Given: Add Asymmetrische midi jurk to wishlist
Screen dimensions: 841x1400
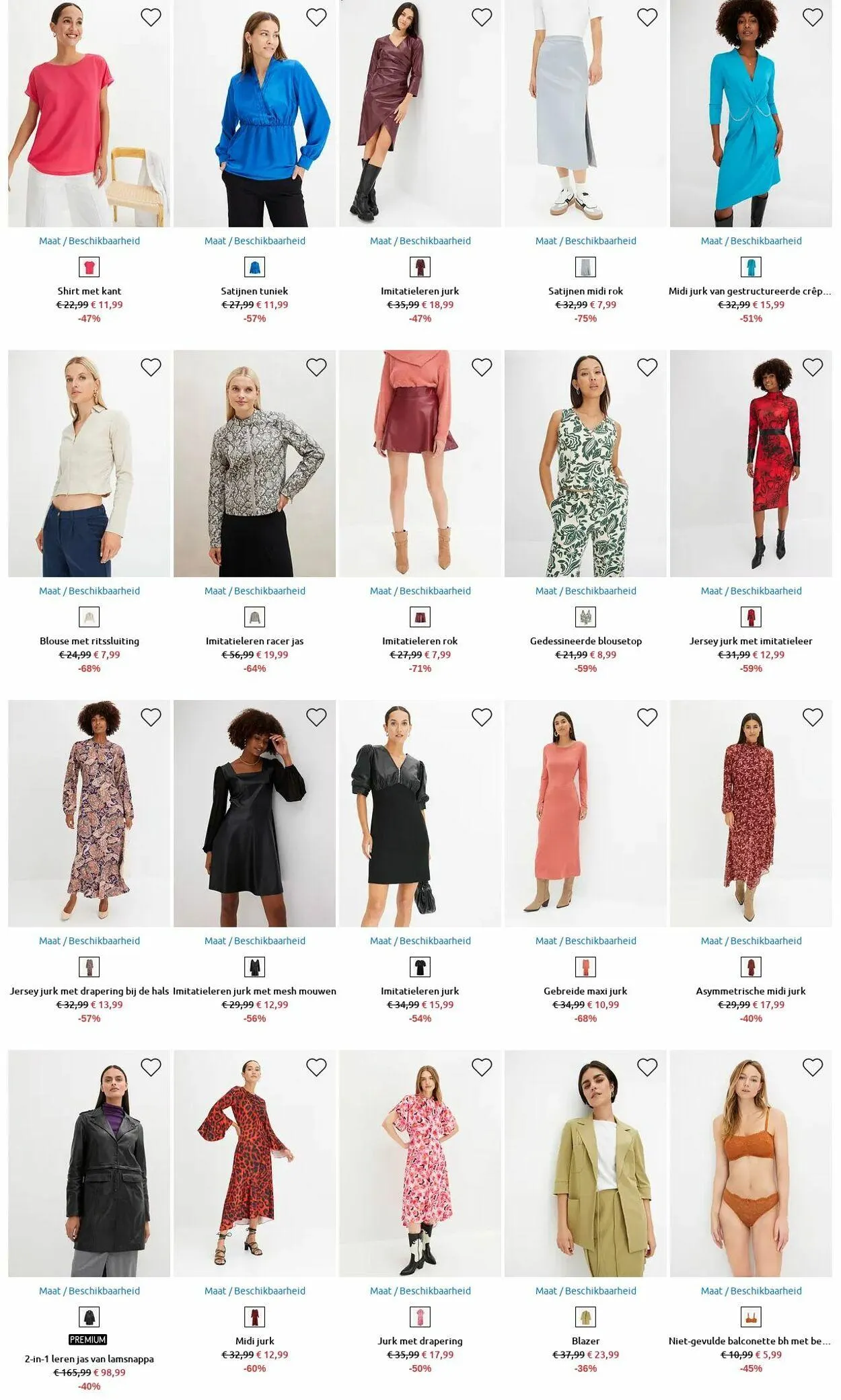Looking at the screenshot, I should 813,717.
